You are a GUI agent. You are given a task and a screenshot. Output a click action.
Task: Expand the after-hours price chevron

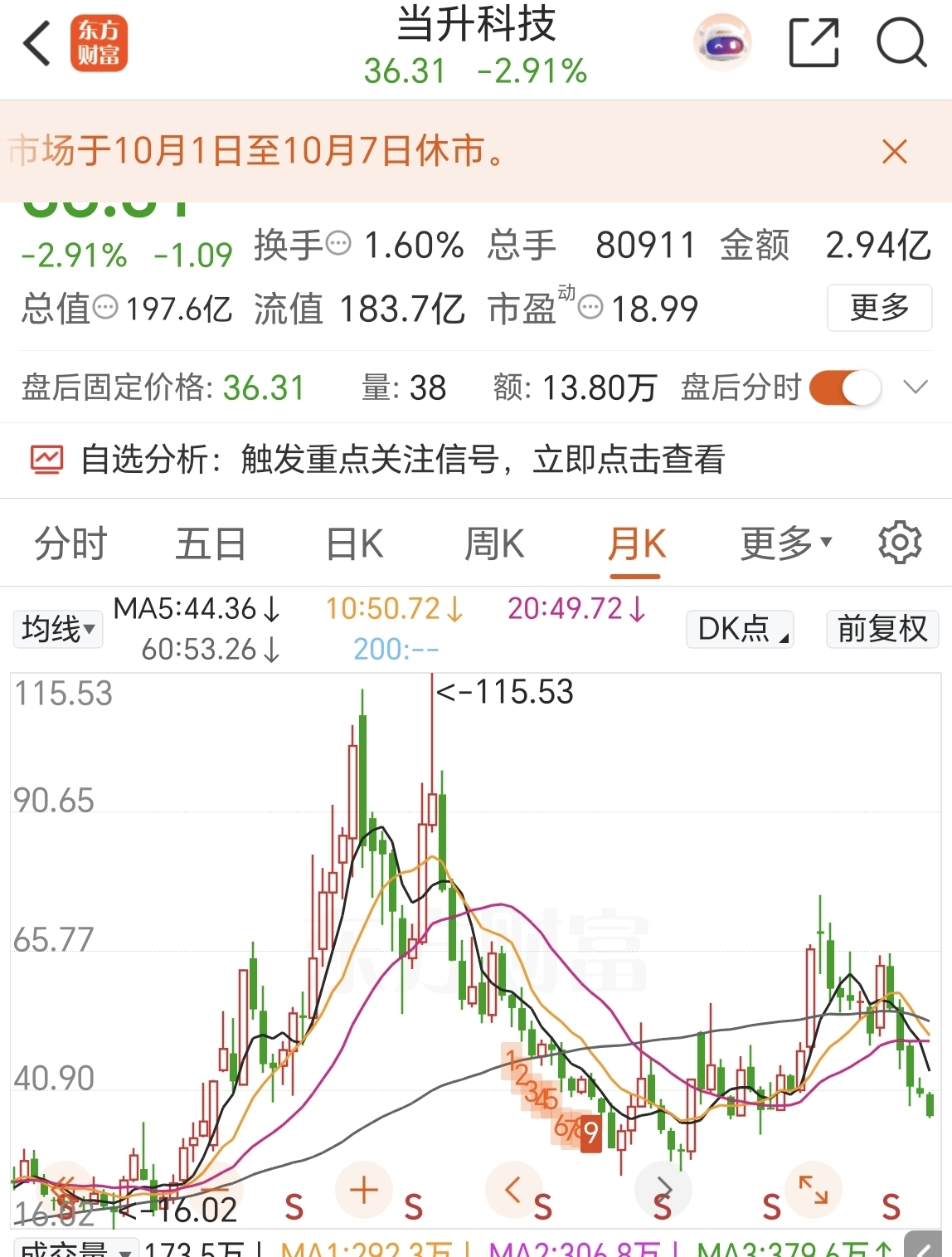(916, 387)
